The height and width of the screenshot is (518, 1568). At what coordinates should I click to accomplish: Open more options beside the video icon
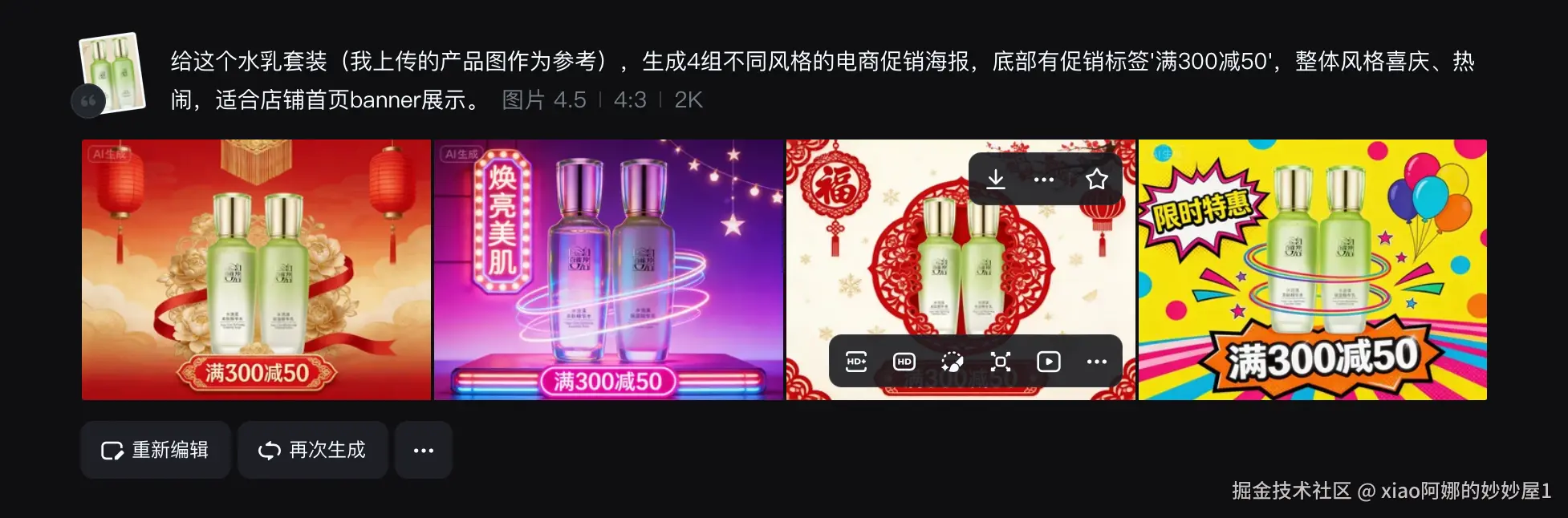[1097, 362]
